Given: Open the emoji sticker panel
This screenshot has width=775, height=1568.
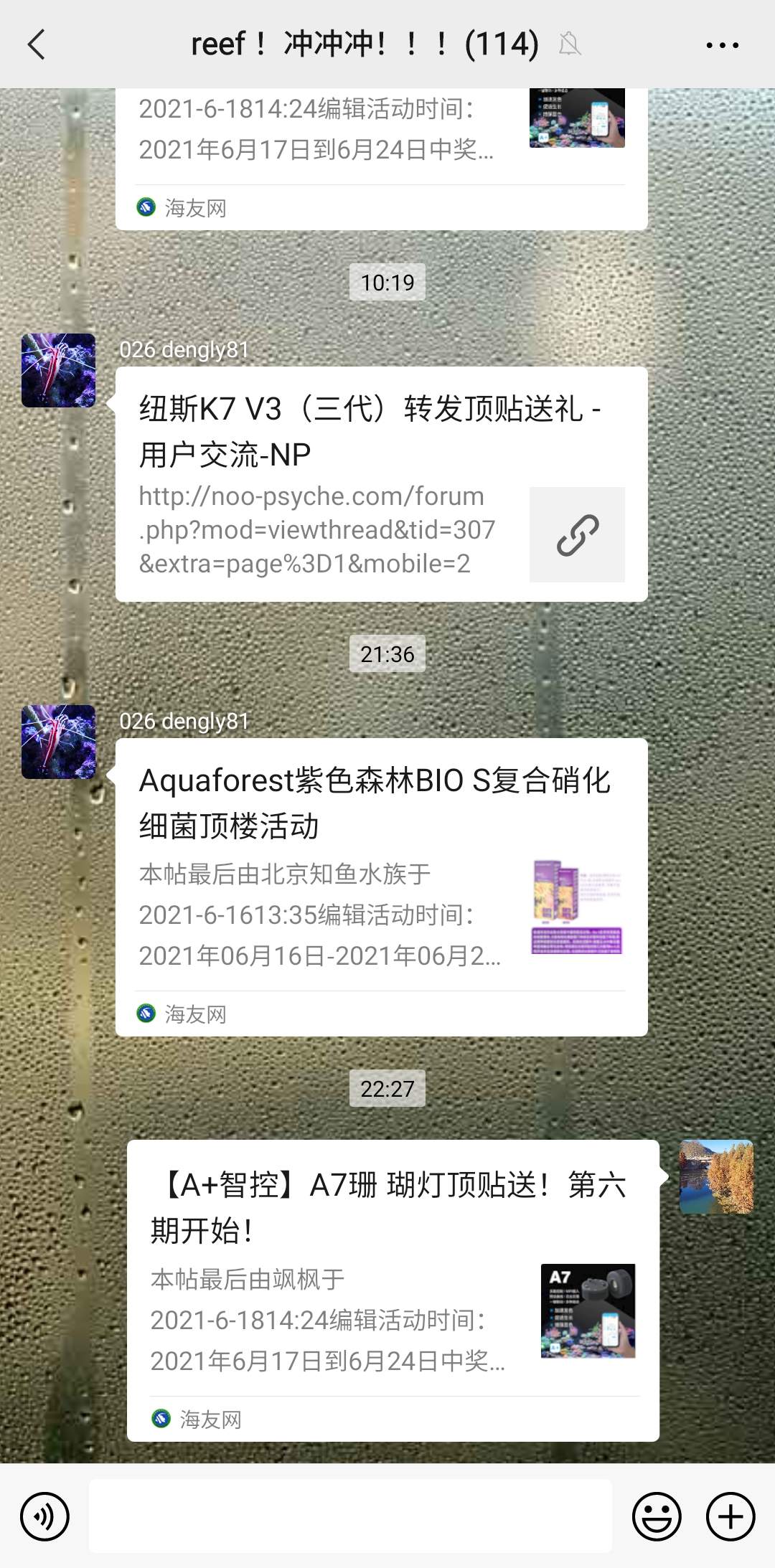Looking at the screenshot, I should coord(656,1516).
